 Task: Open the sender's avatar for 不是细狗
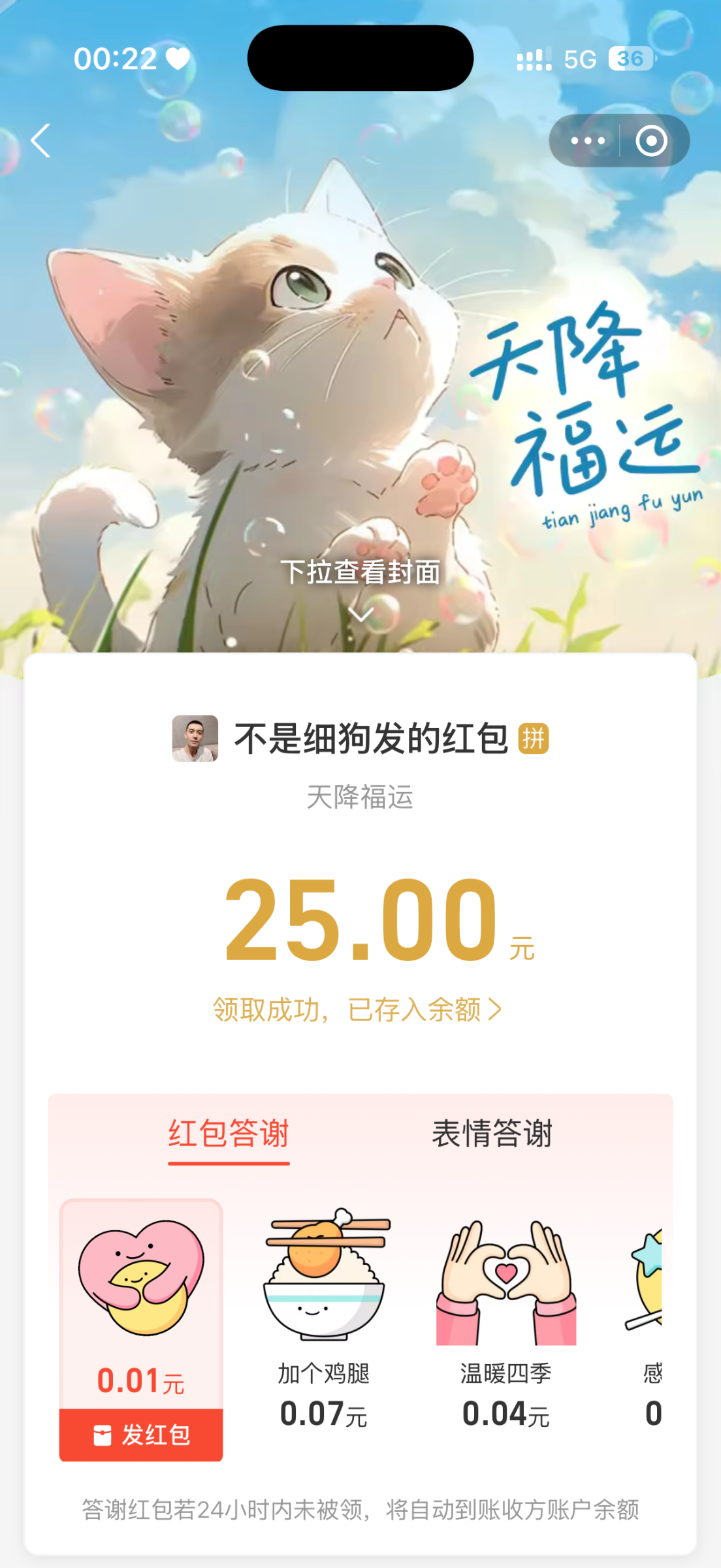click(x=195, y=738)
